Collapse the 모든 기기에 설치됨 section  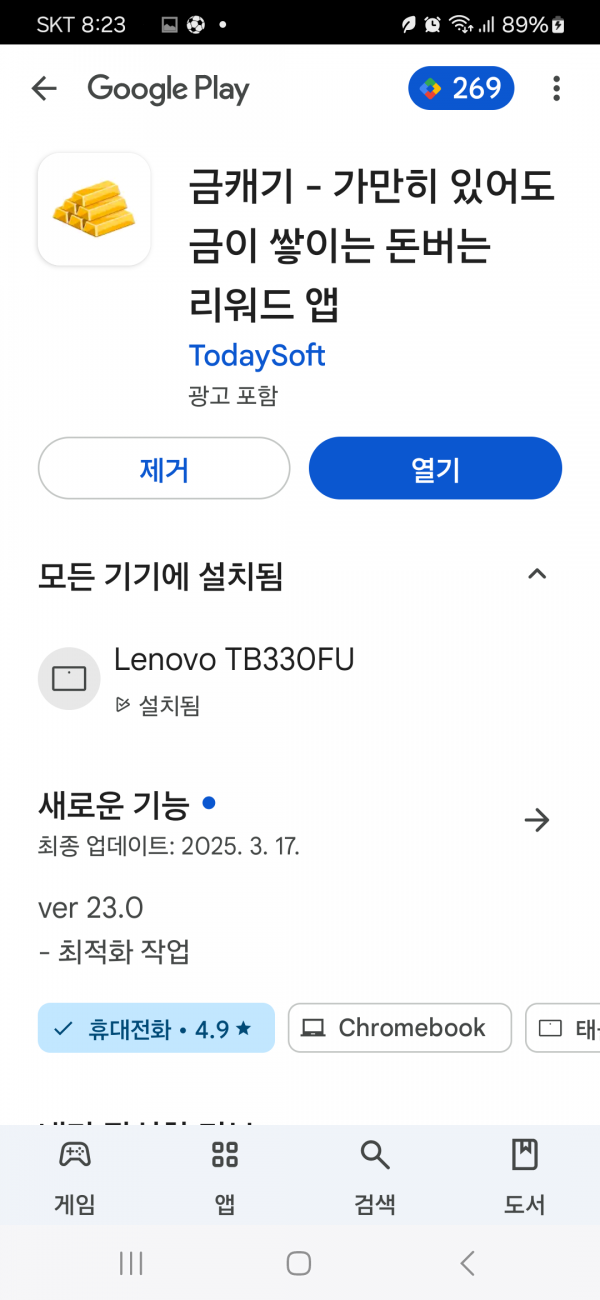(x=537, y=574)
